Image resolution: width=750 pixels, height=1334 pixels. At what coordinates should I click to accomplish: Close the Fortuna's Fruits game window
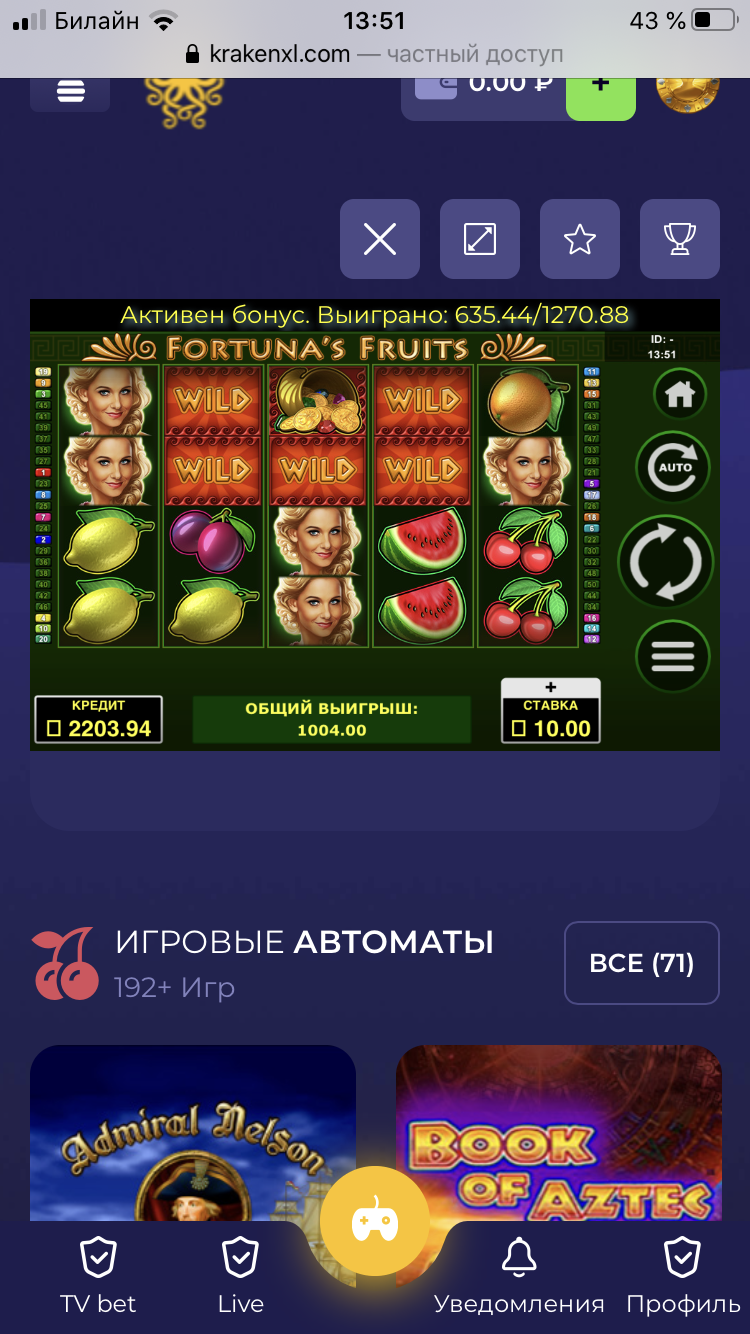click(x=380, y=239)
